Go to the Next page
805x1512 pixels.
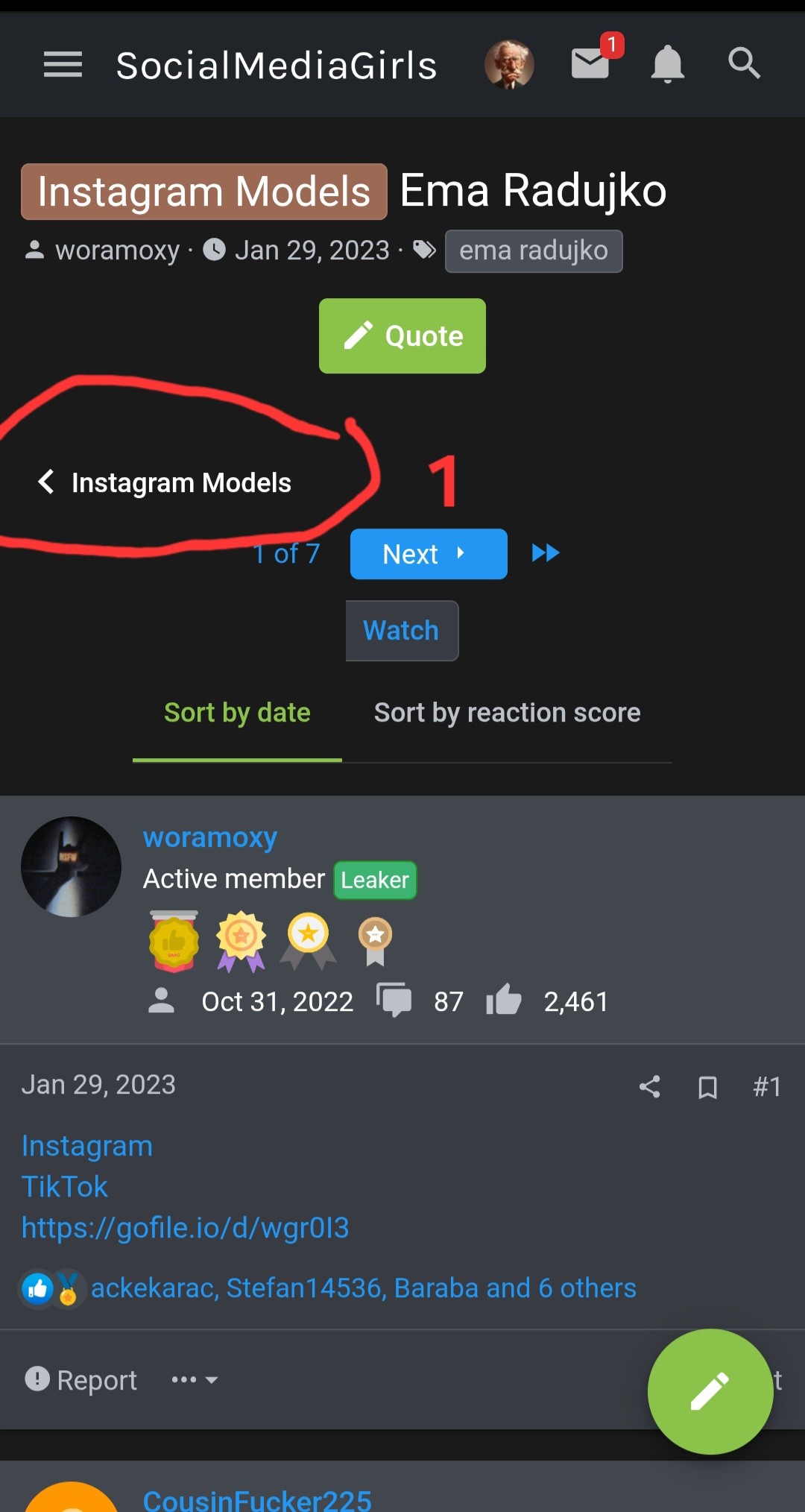pyautogui.click(x=428, y=554)
